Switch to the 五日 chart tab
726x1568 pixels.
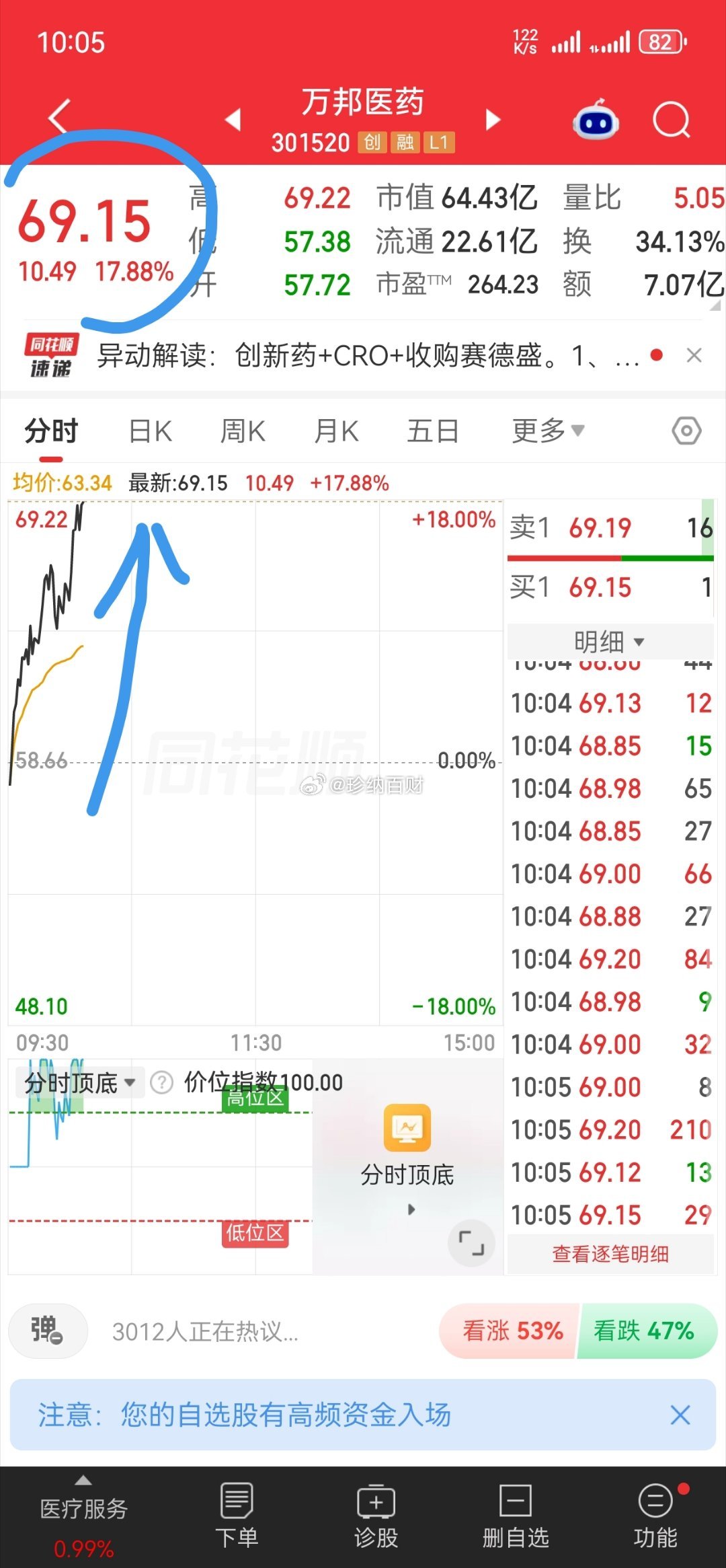[433, 431]
